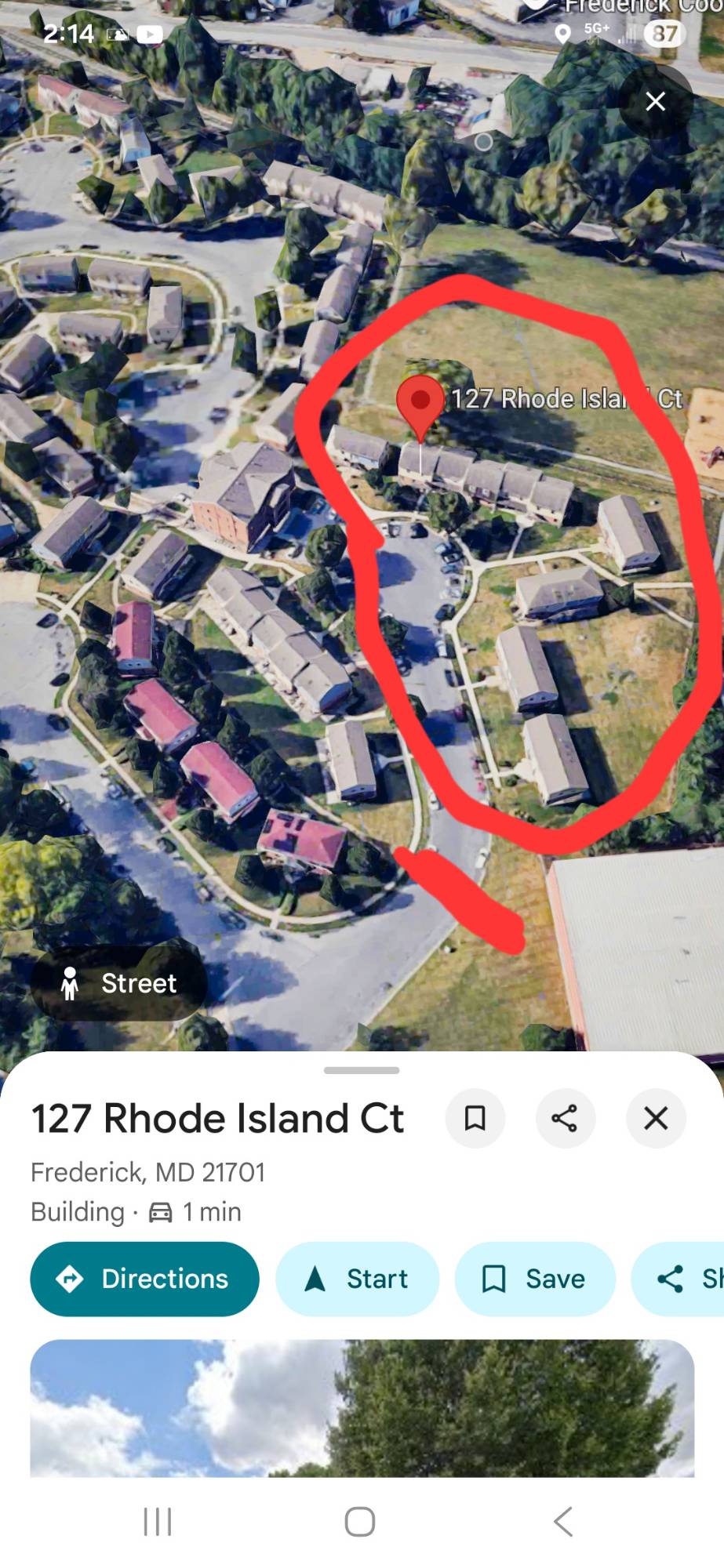
Task: Get directions to 127 Rhode Island Ct
Action: 144,1279
